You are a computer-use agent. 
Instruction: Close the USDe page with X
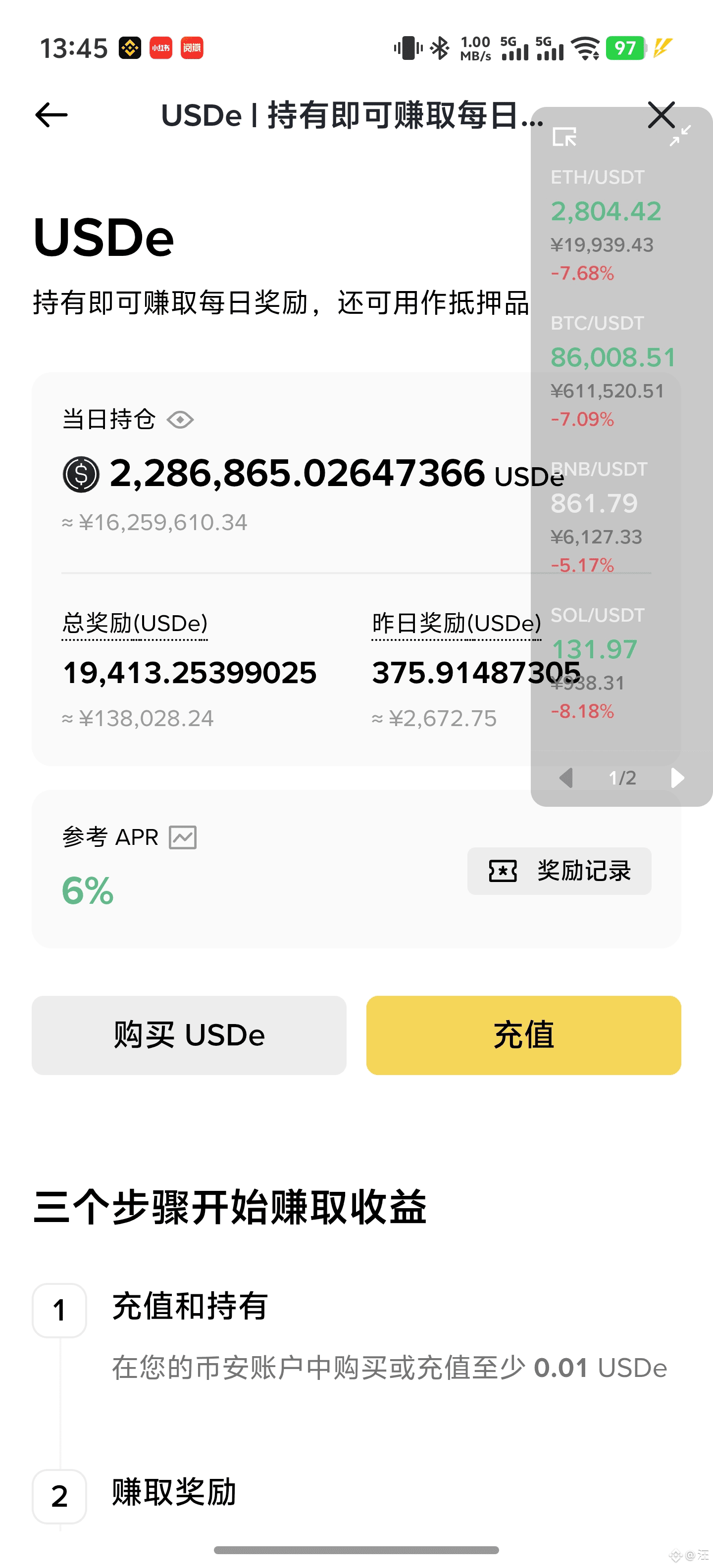point(661,114)
